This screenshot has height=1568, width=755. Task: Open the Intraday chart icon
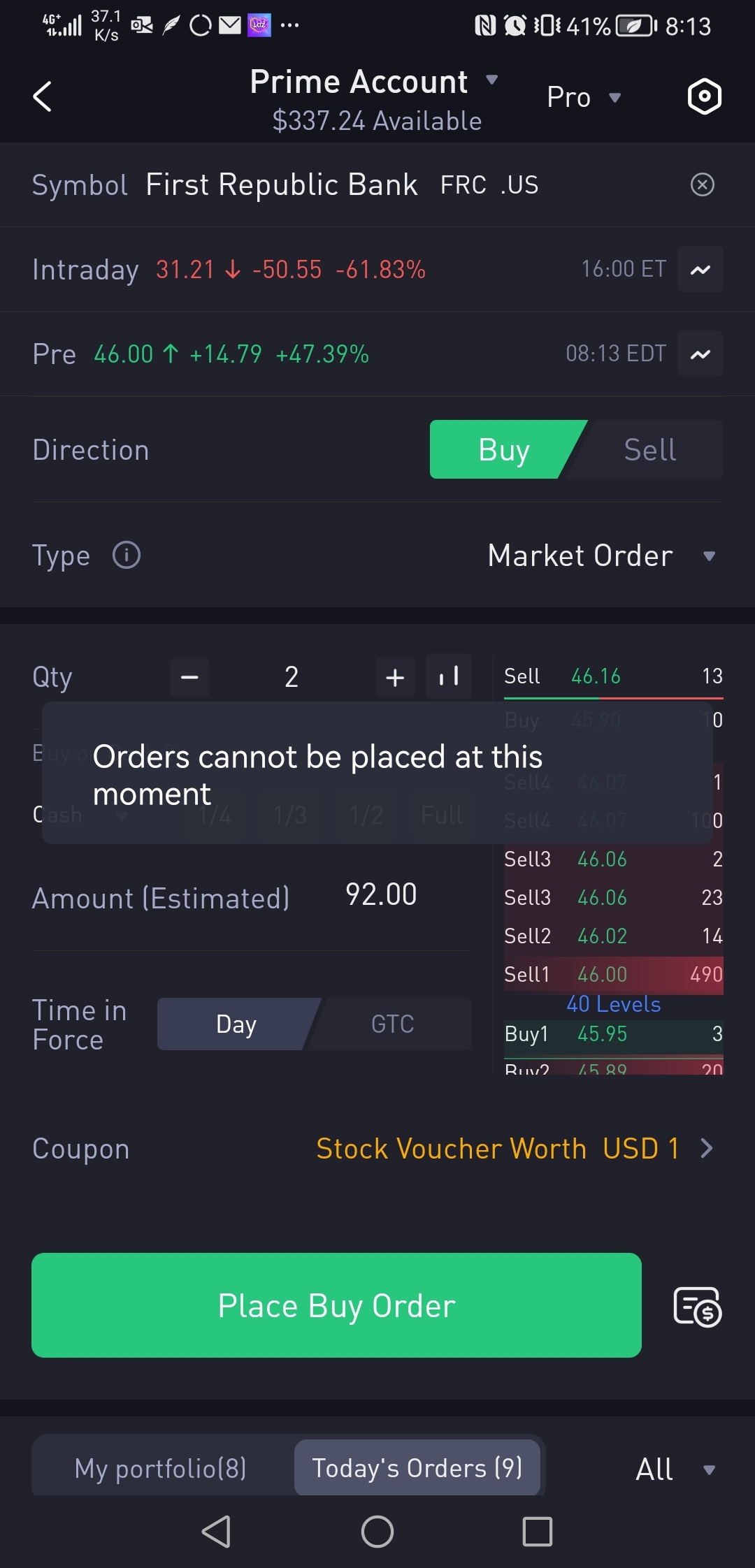700,270
